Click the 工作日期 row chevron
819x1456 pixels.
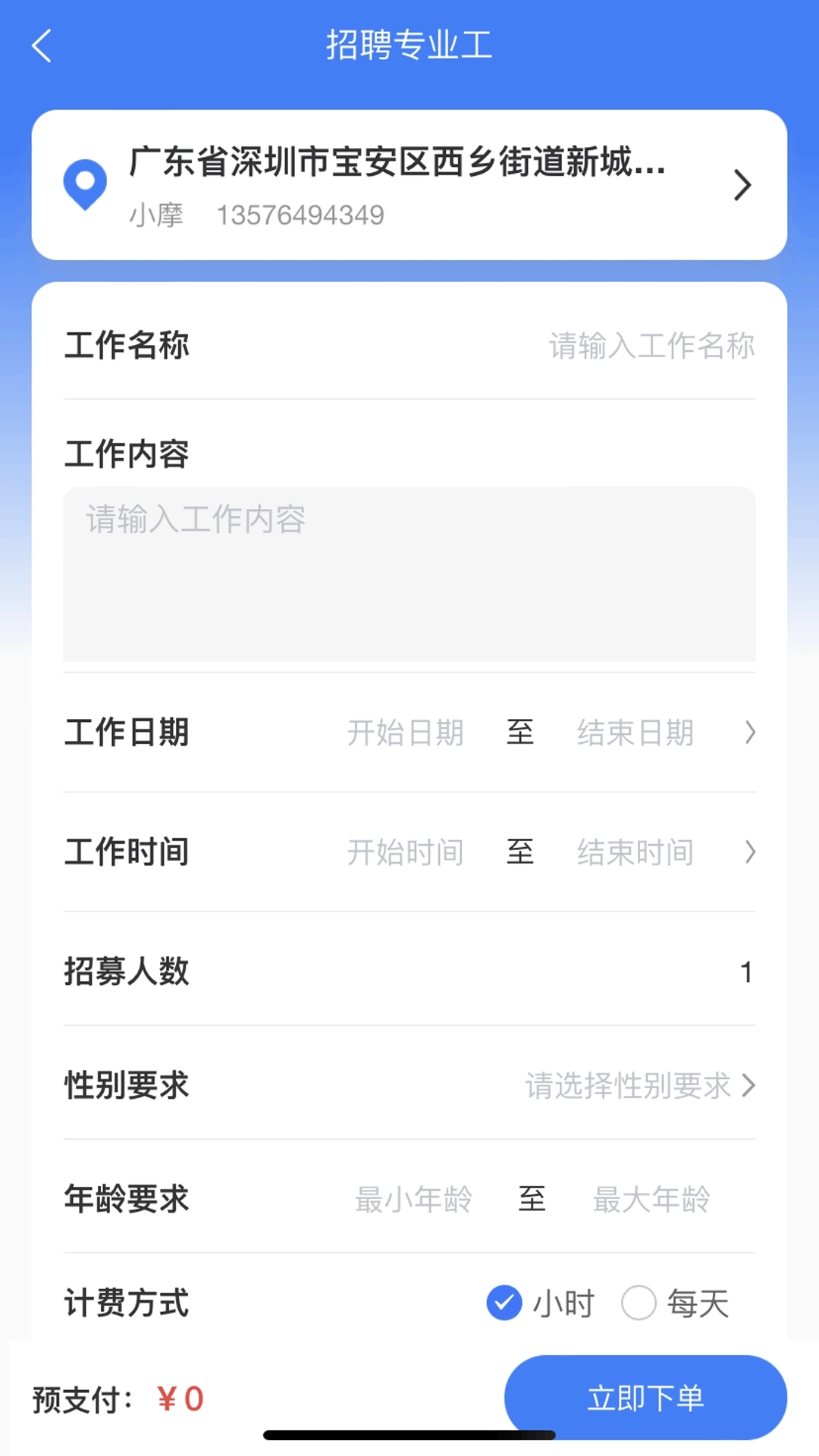pyautogui.click(x=750, y=733)
